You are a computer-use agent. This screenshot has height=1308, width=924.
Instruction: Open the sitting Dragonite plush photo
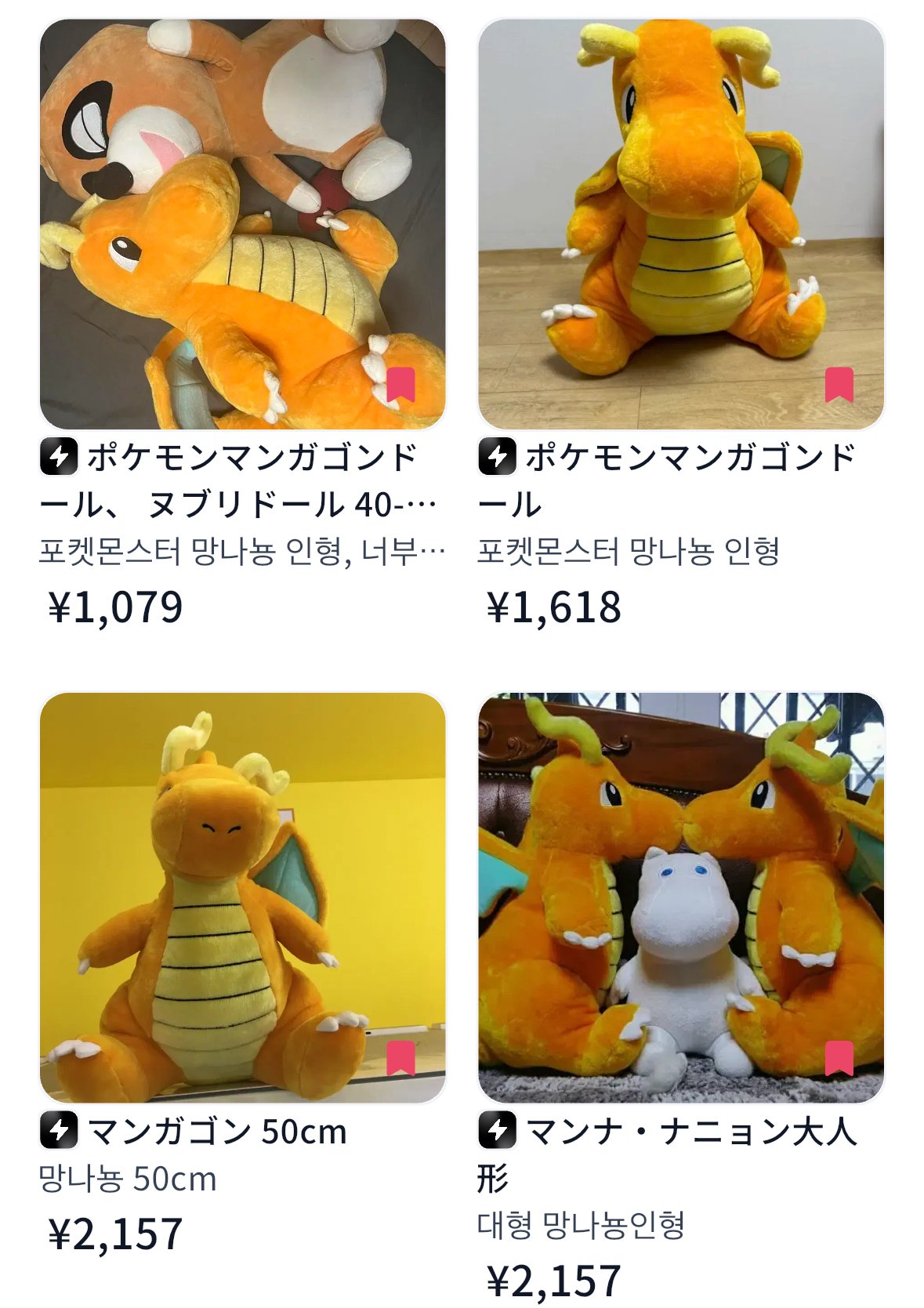point(682,219)
